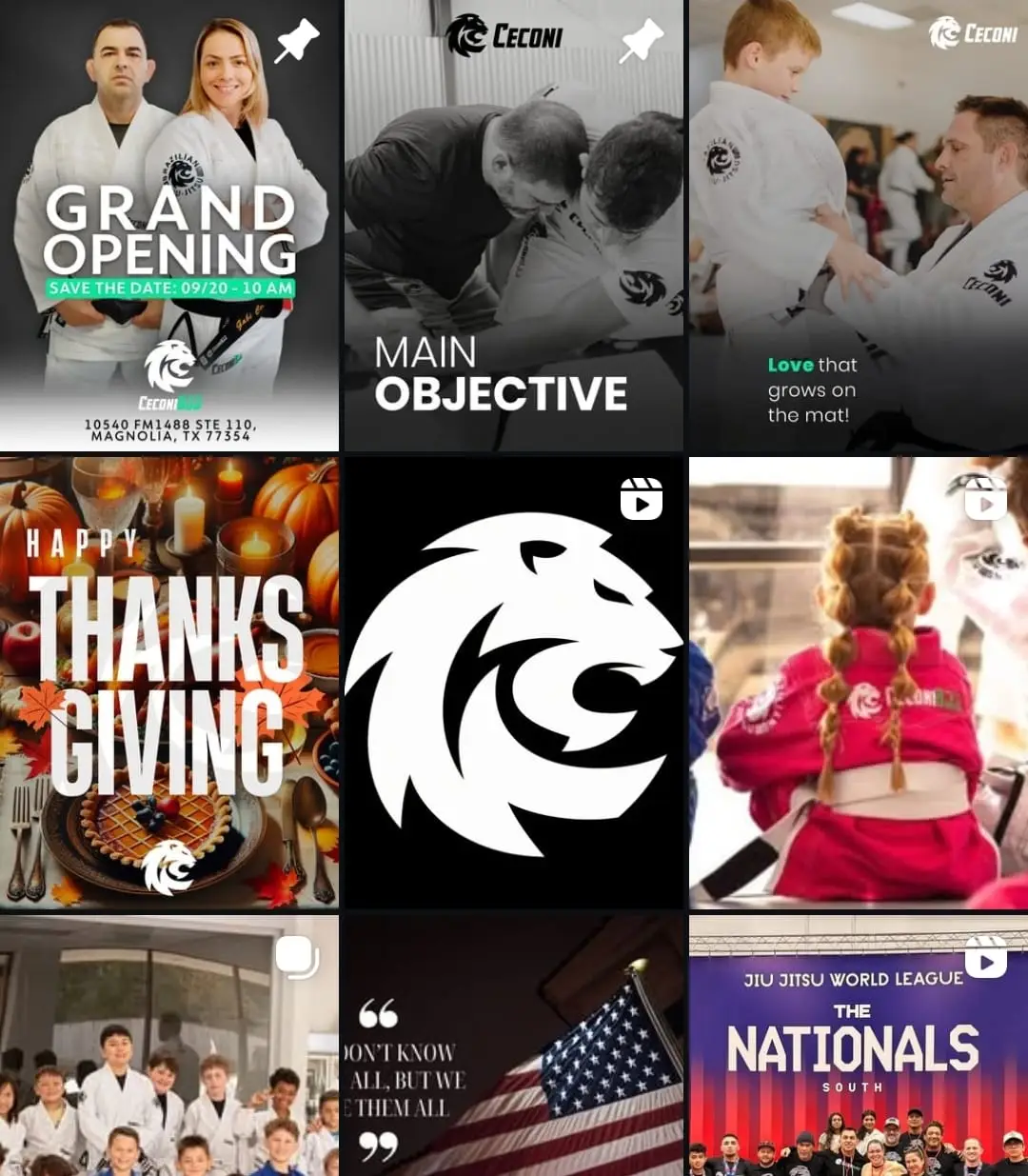The height and width of the screenshot is (1176, 1028).
Task: Play the Jiu Jitsu World League Nationals reel
Action: point(859,1046)
